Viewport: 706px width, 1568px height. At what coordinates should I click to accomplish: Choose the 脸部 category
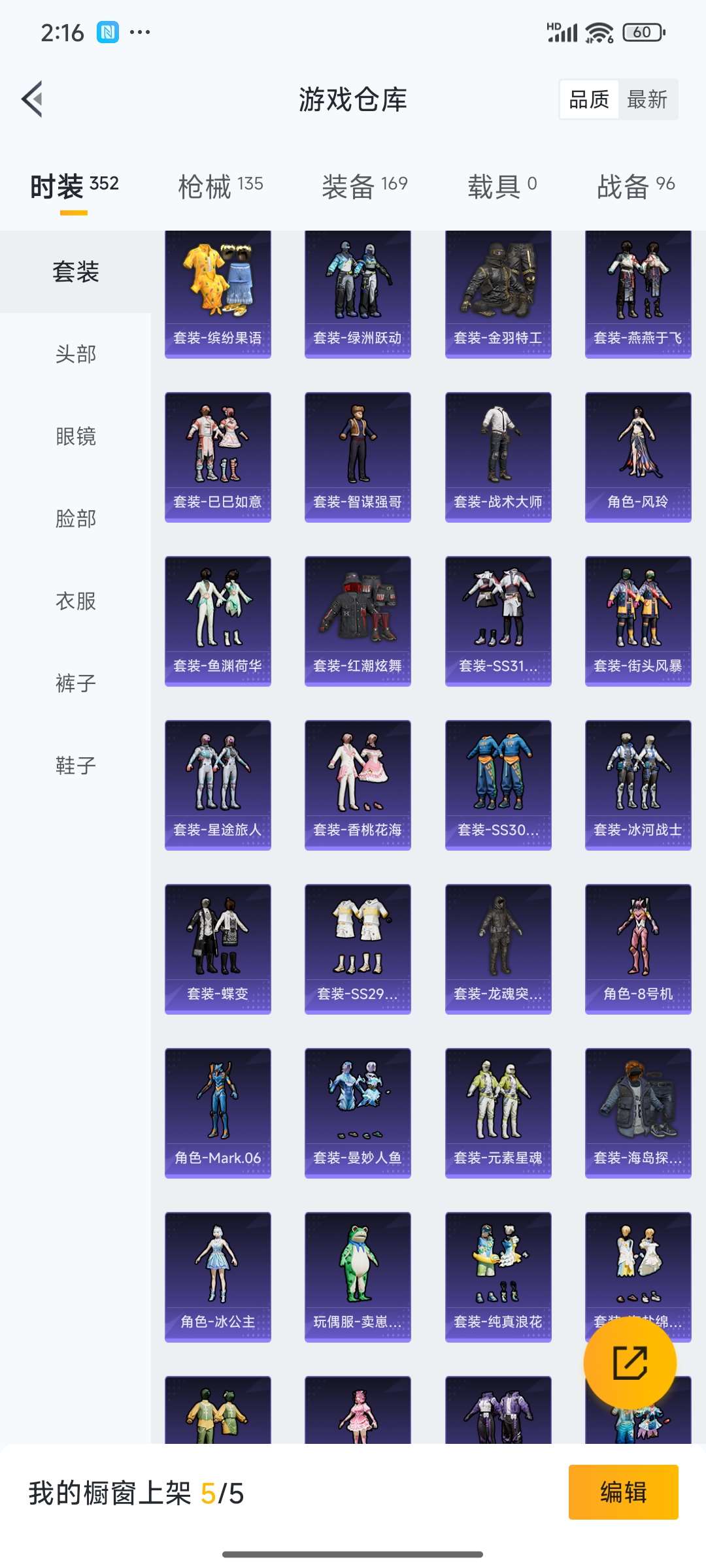(x=76, y=519)
